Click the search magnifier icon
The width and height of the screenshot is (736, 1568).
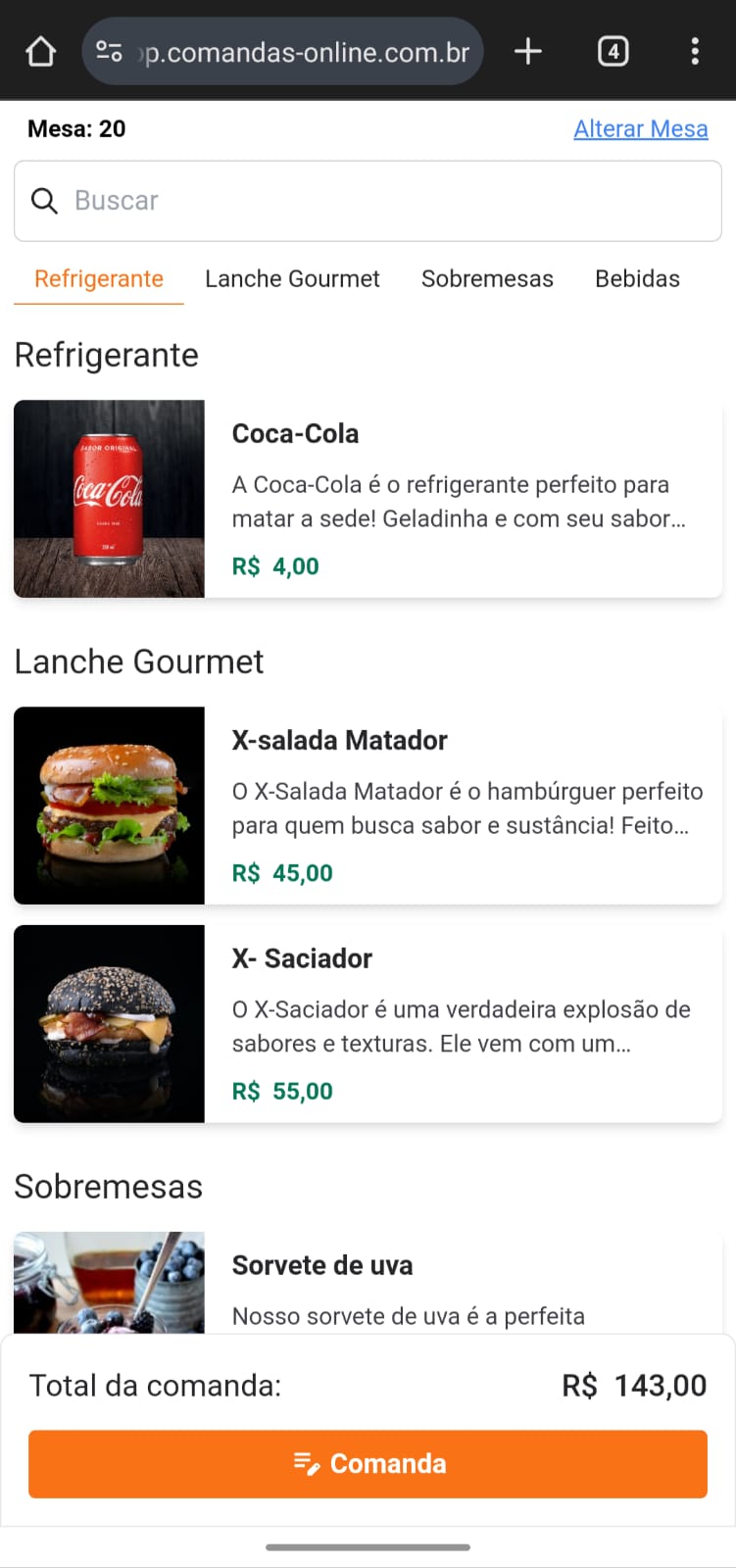click(44, 201)
